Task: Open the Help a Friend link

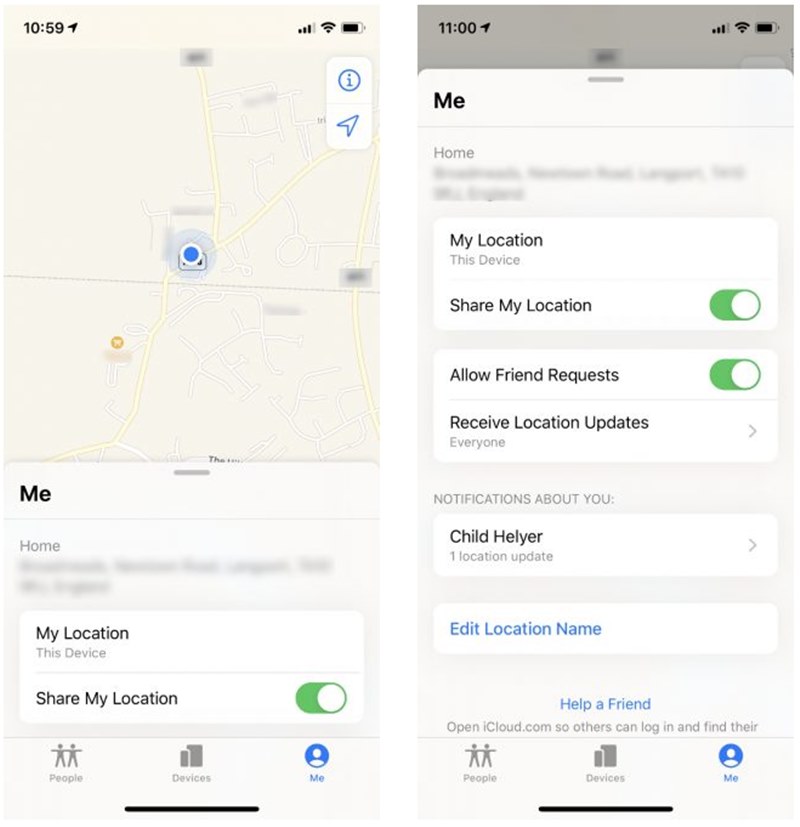Action: [604, 704]
